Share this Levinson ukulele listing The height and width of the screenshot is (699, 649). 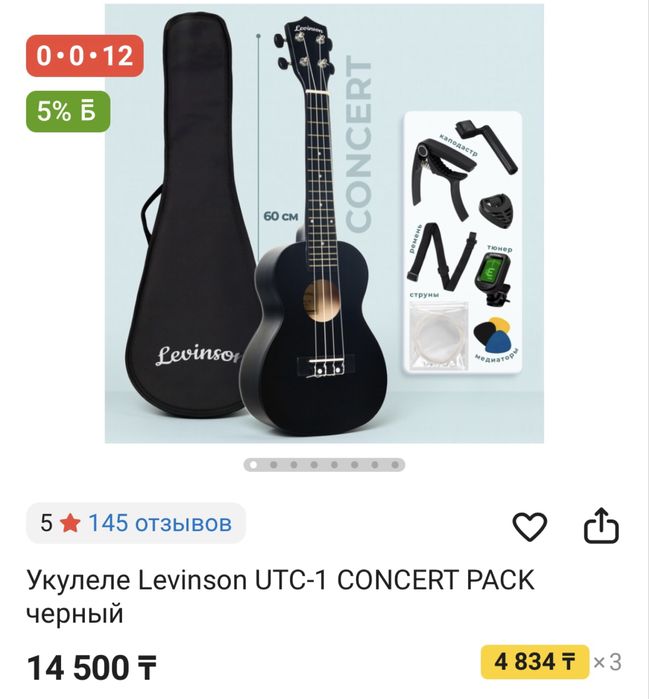coord(601,526)
